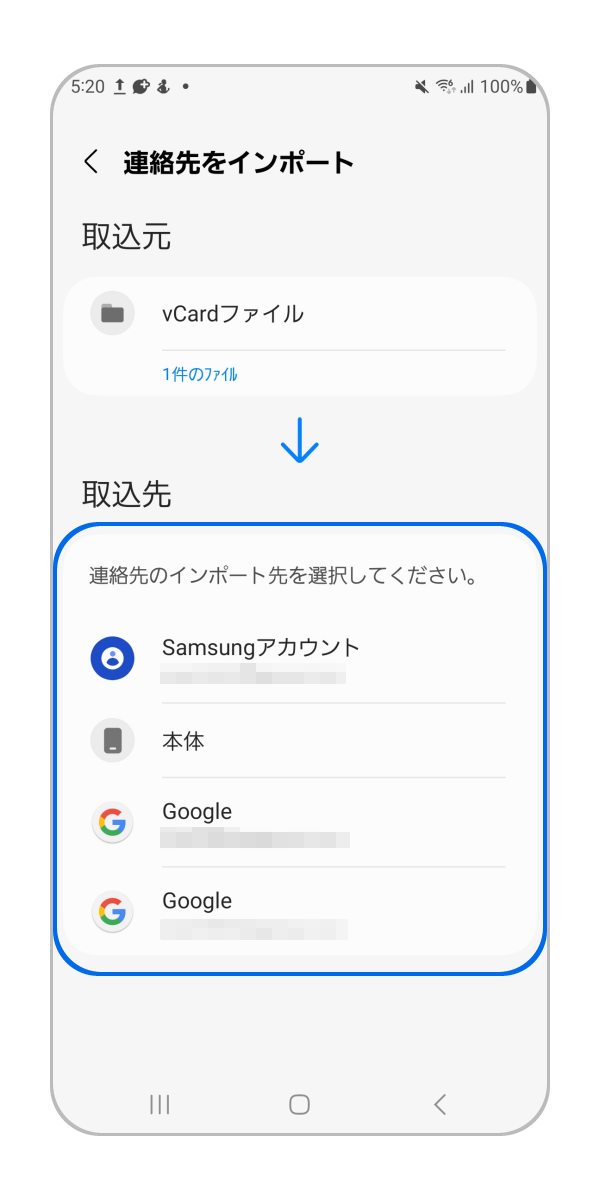This screenshot has width=600, height=1200.
Task: Choose 本体 as the import destination
Action: pyautogui.click(x=298, y=741)
